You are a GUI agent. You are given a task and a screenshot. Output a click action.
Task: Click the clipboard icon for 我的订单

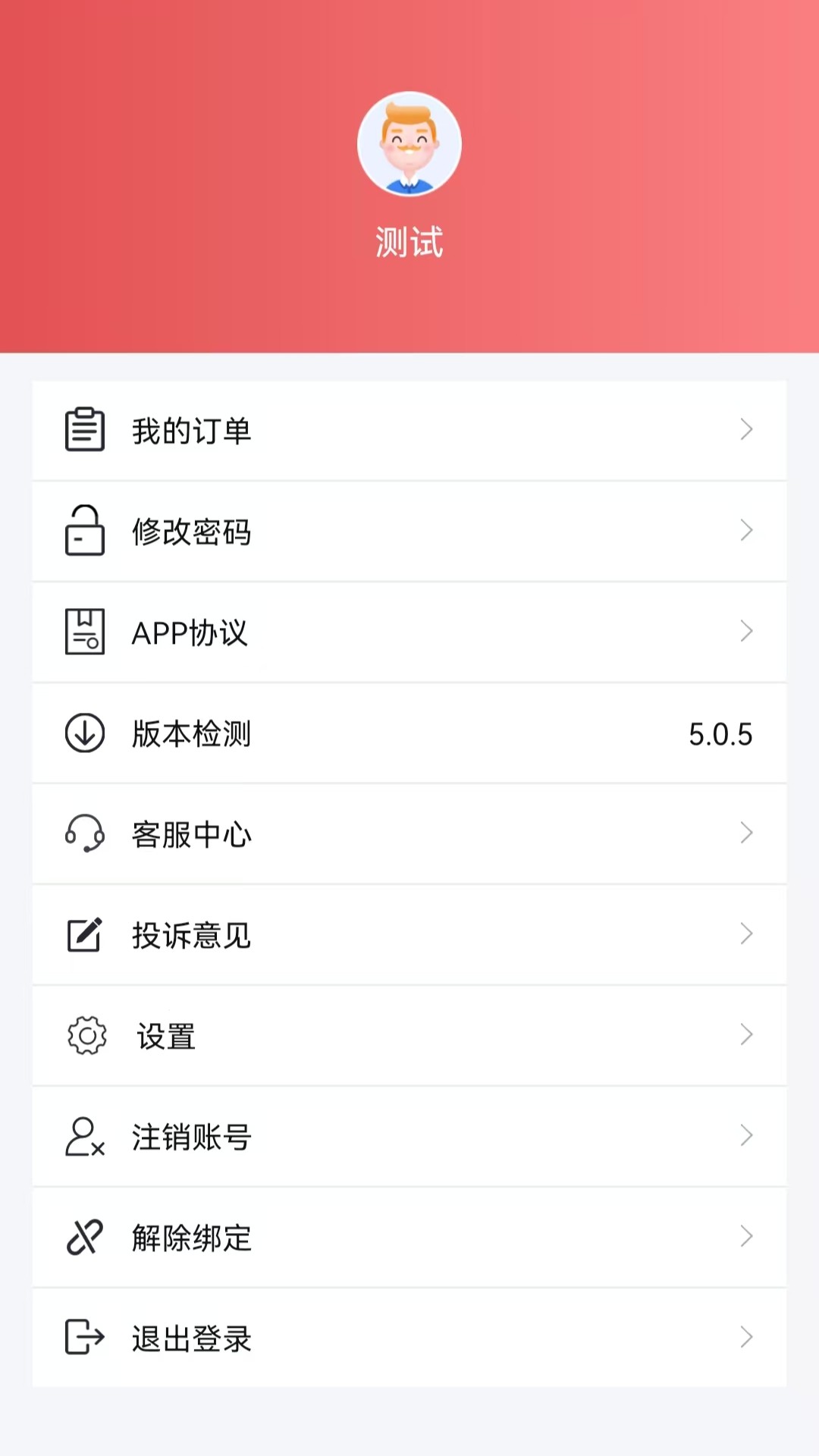pos(85,430)
